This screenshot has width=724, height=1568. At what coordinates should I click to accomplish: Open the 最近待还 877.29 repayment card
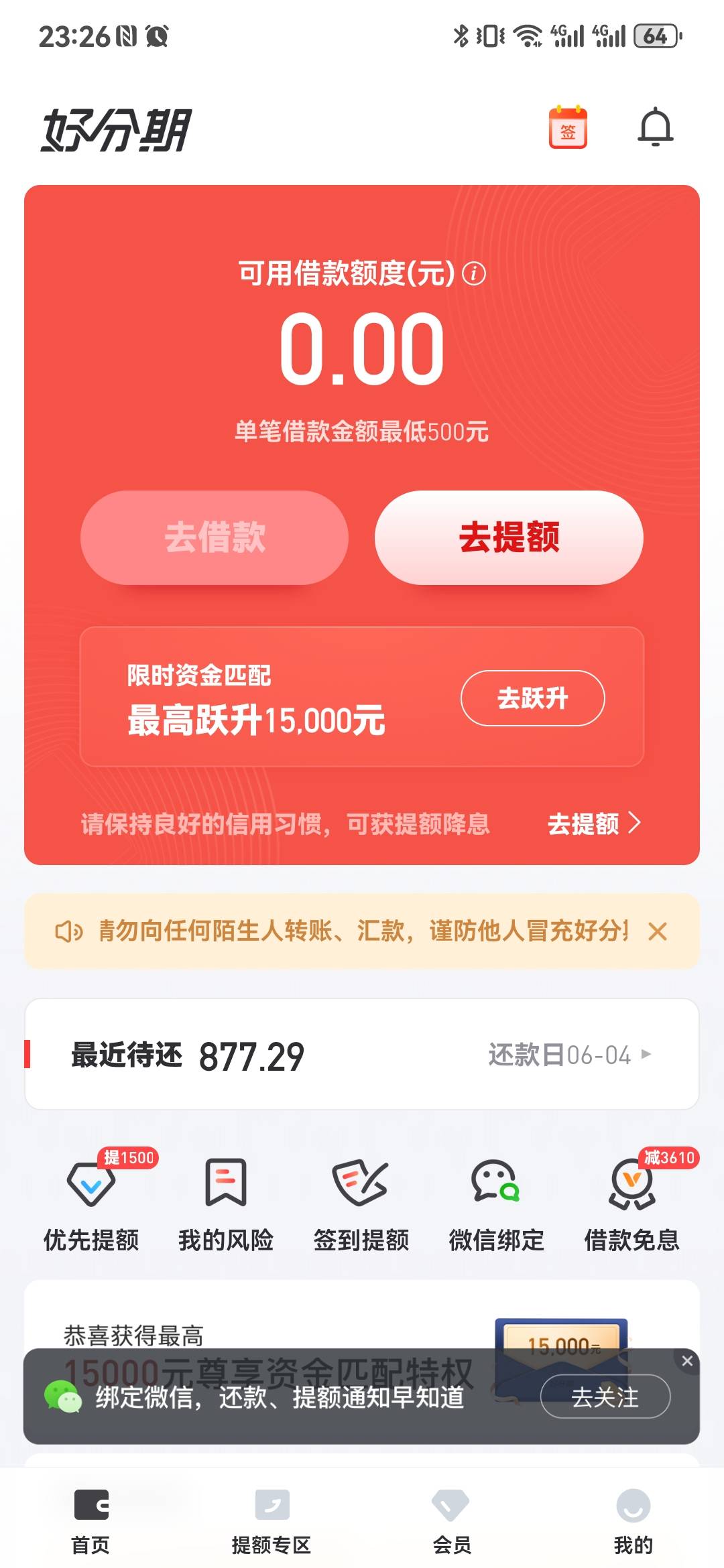(362, 1054)
